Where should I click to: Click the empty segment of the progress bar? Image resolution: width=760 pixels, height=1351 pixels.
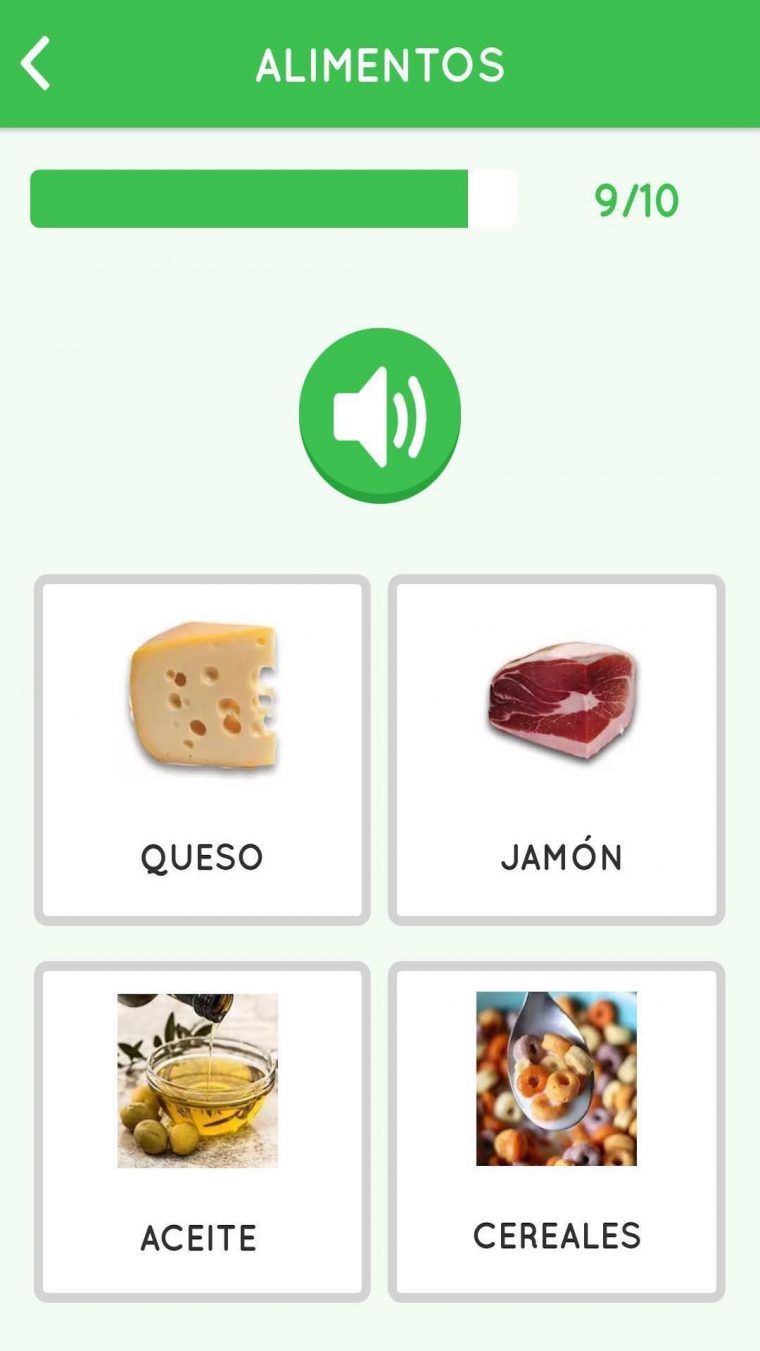(492, 198)
